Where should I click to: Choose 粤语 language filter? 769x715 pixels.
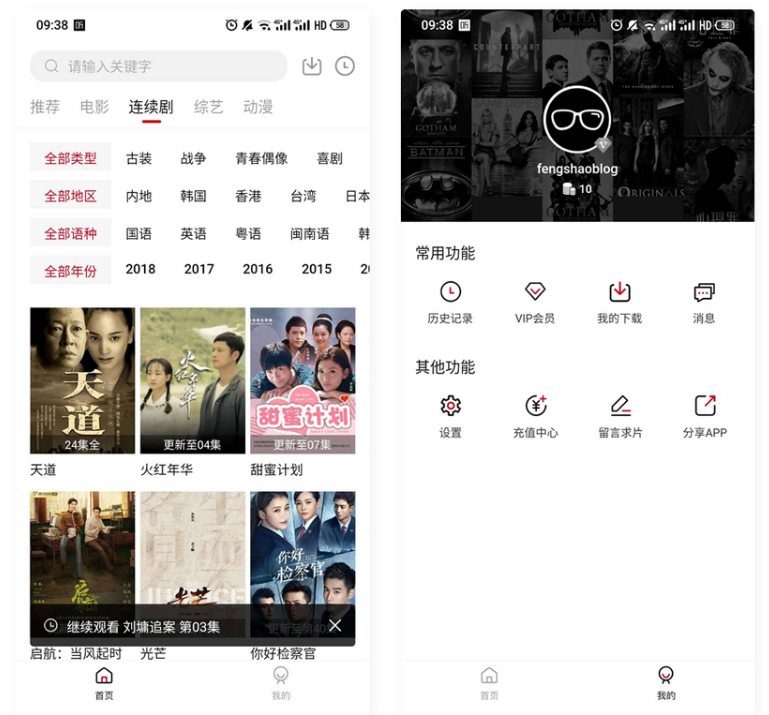[248, 233]
